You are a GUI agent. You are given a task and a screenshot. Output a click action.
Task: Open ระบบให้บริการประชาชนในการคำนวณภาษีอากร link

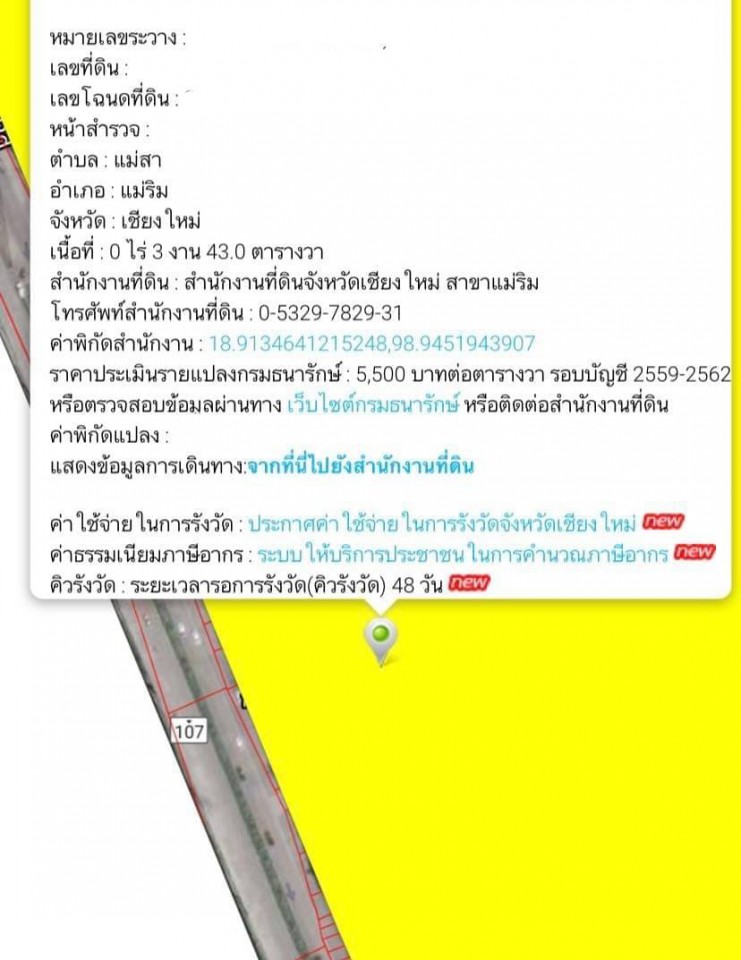tap(463, 553)
